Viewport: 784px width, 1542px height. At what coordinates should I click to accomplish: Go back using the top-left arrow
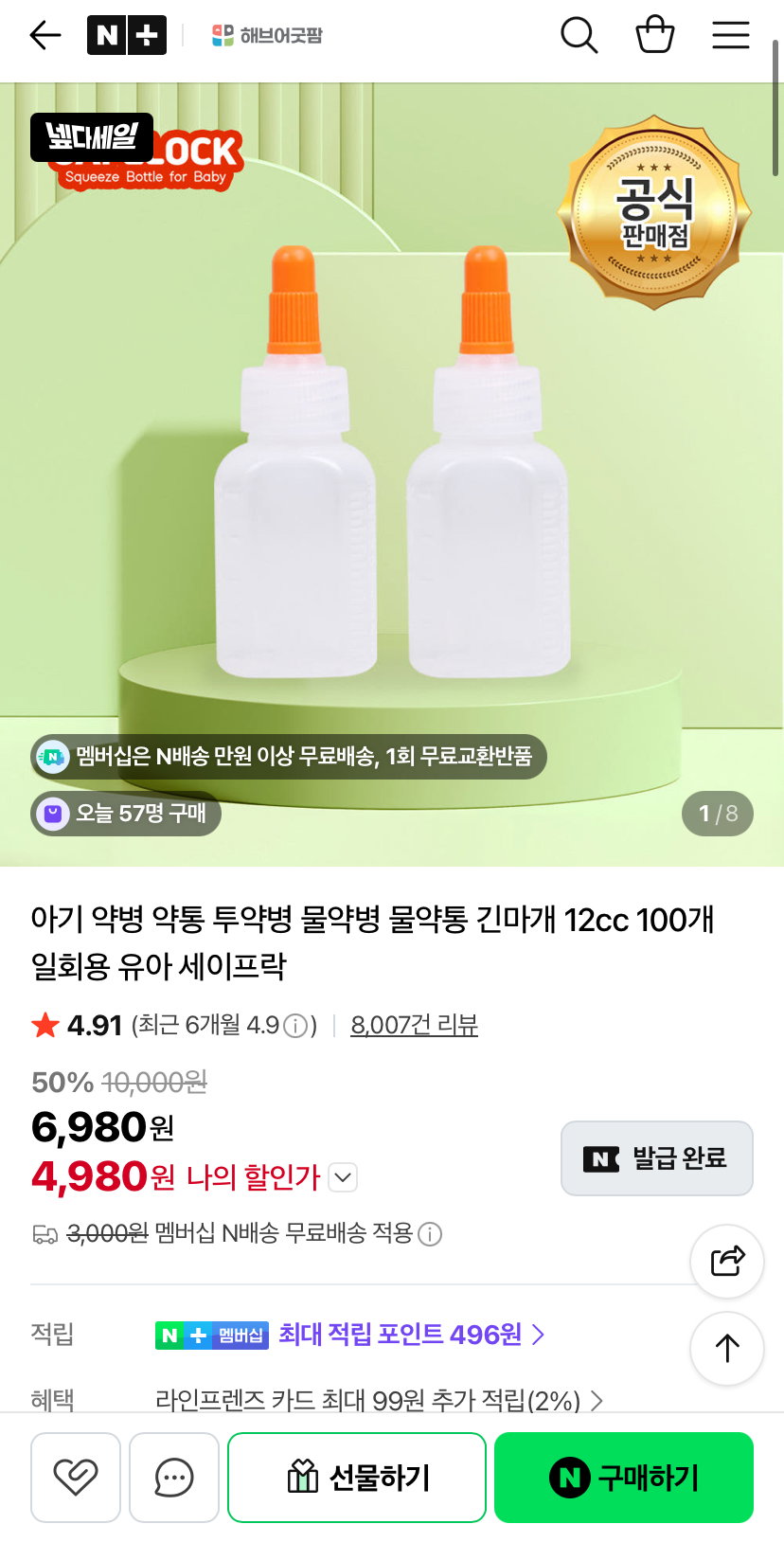(45, 36)
